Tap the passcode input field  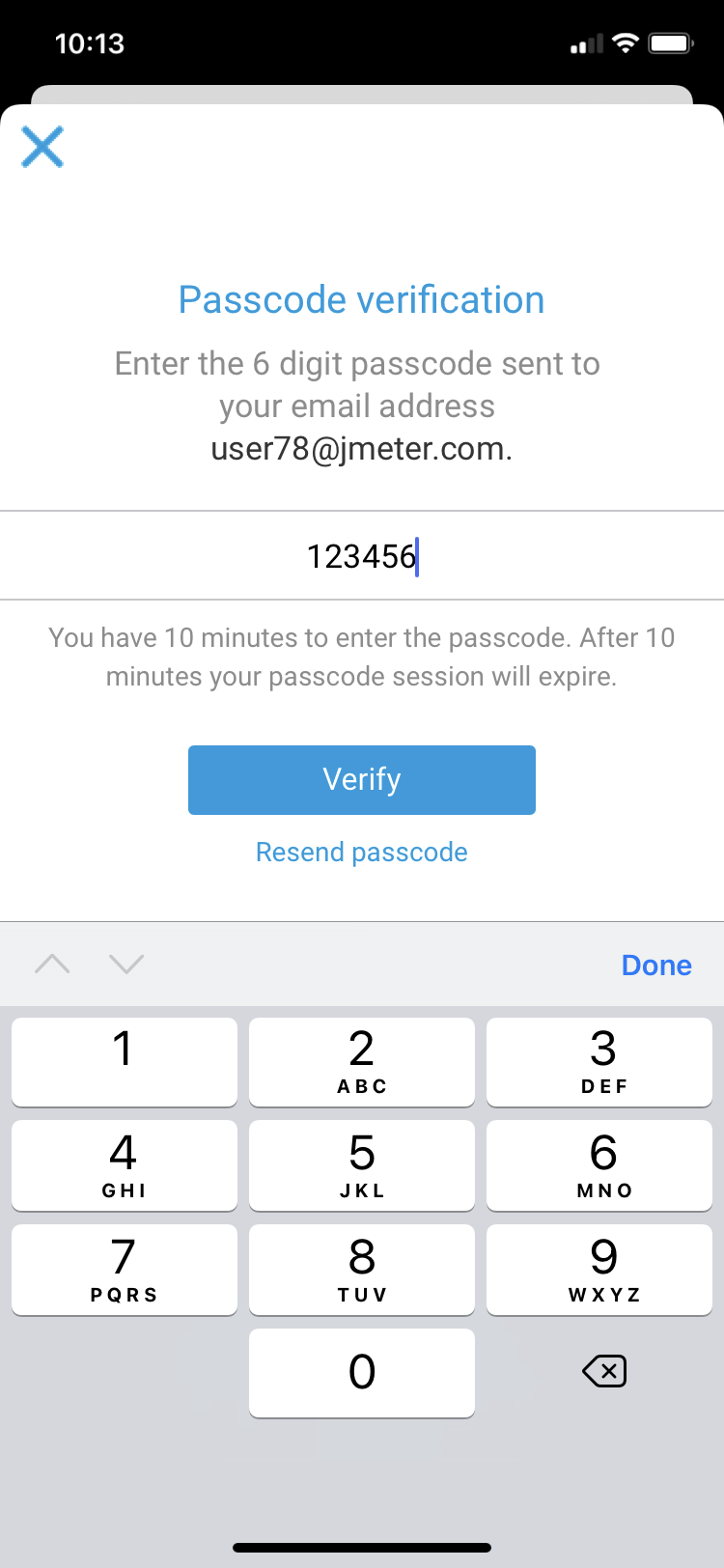click(362, 556)
